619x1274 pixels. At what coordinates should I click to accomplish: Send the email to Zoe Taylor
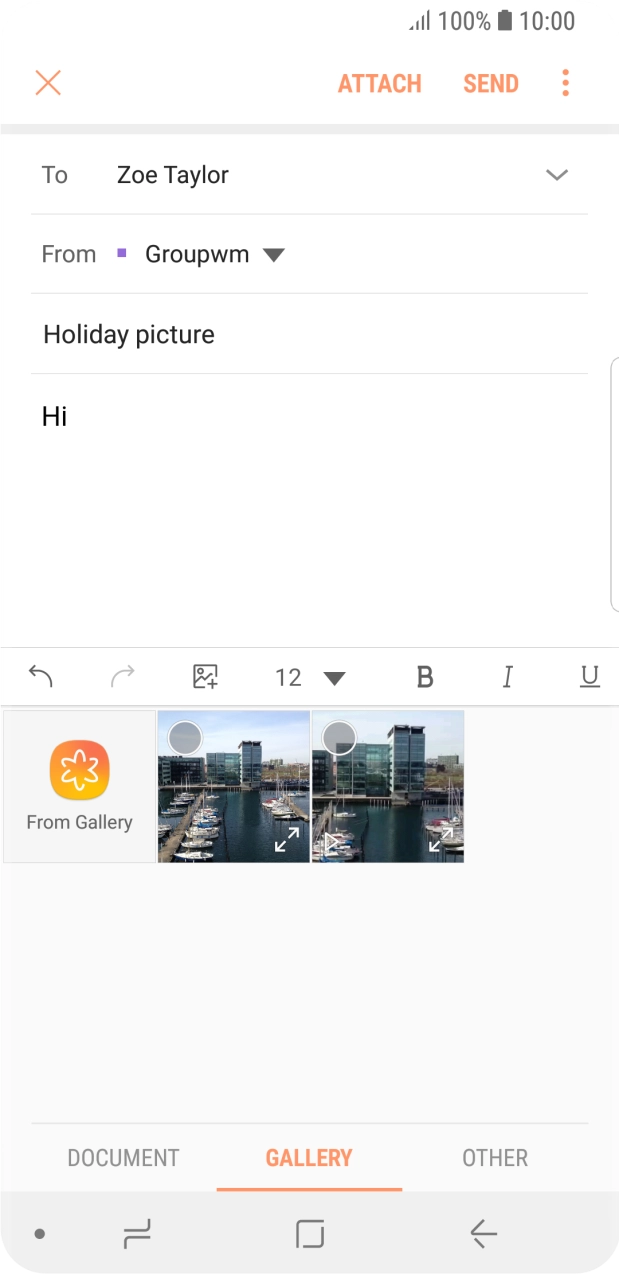coord(490,84)
